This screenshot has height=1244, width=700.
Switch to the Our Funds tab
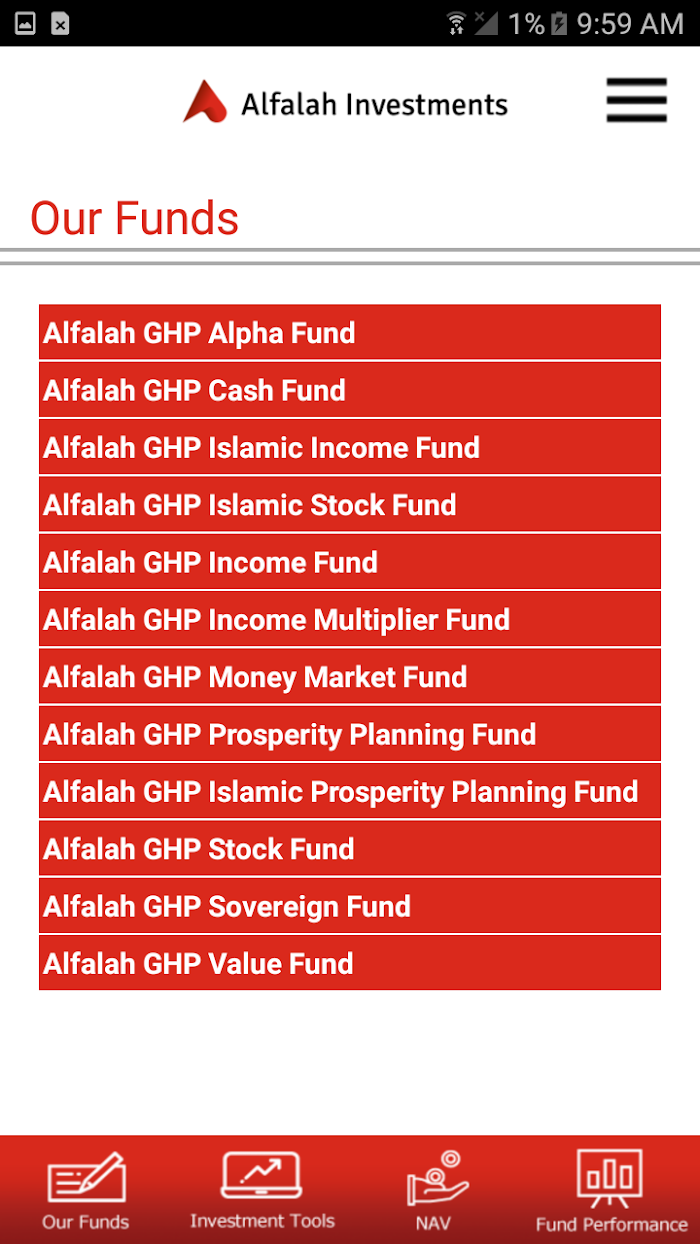click(x=86, y=1192)
